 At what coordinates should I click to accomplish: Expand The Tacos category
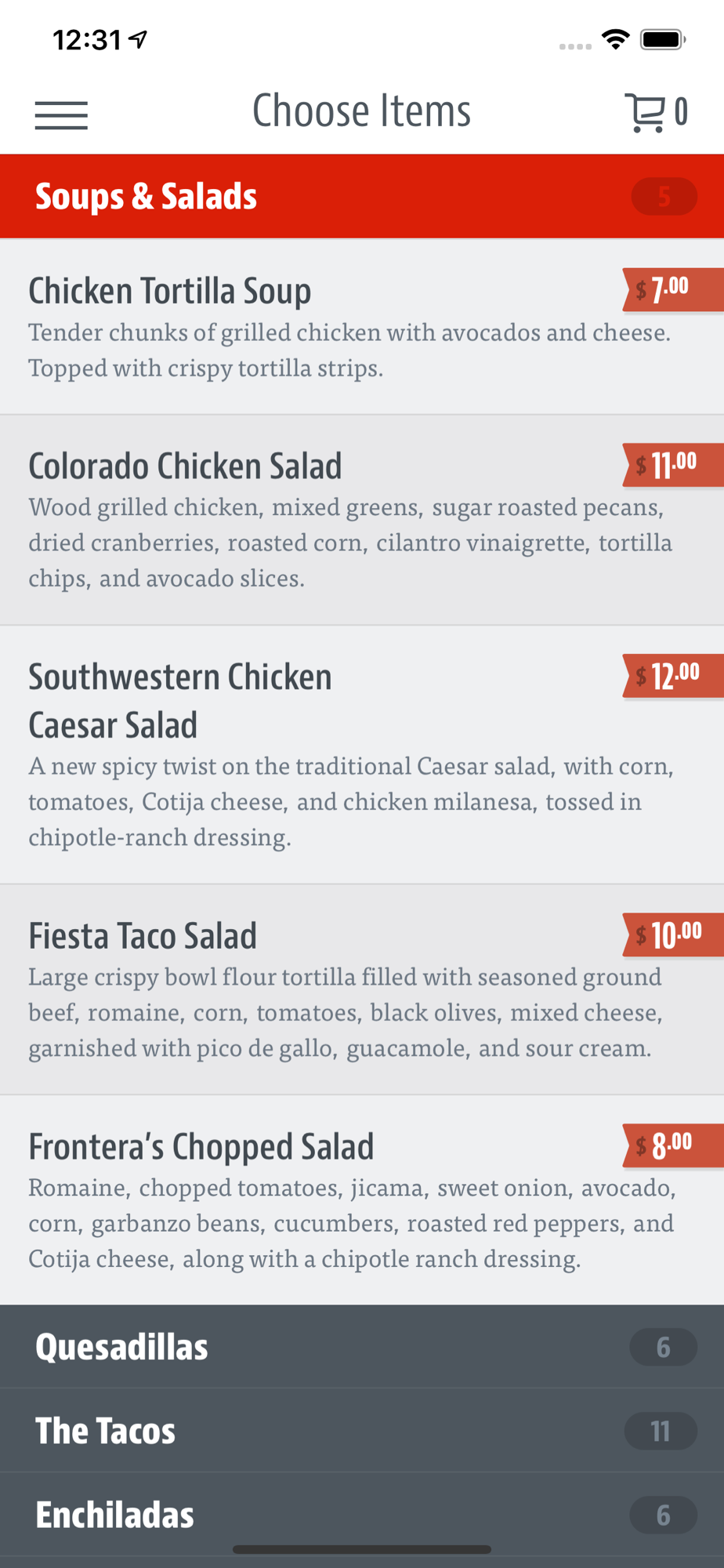pos(362,1431)
